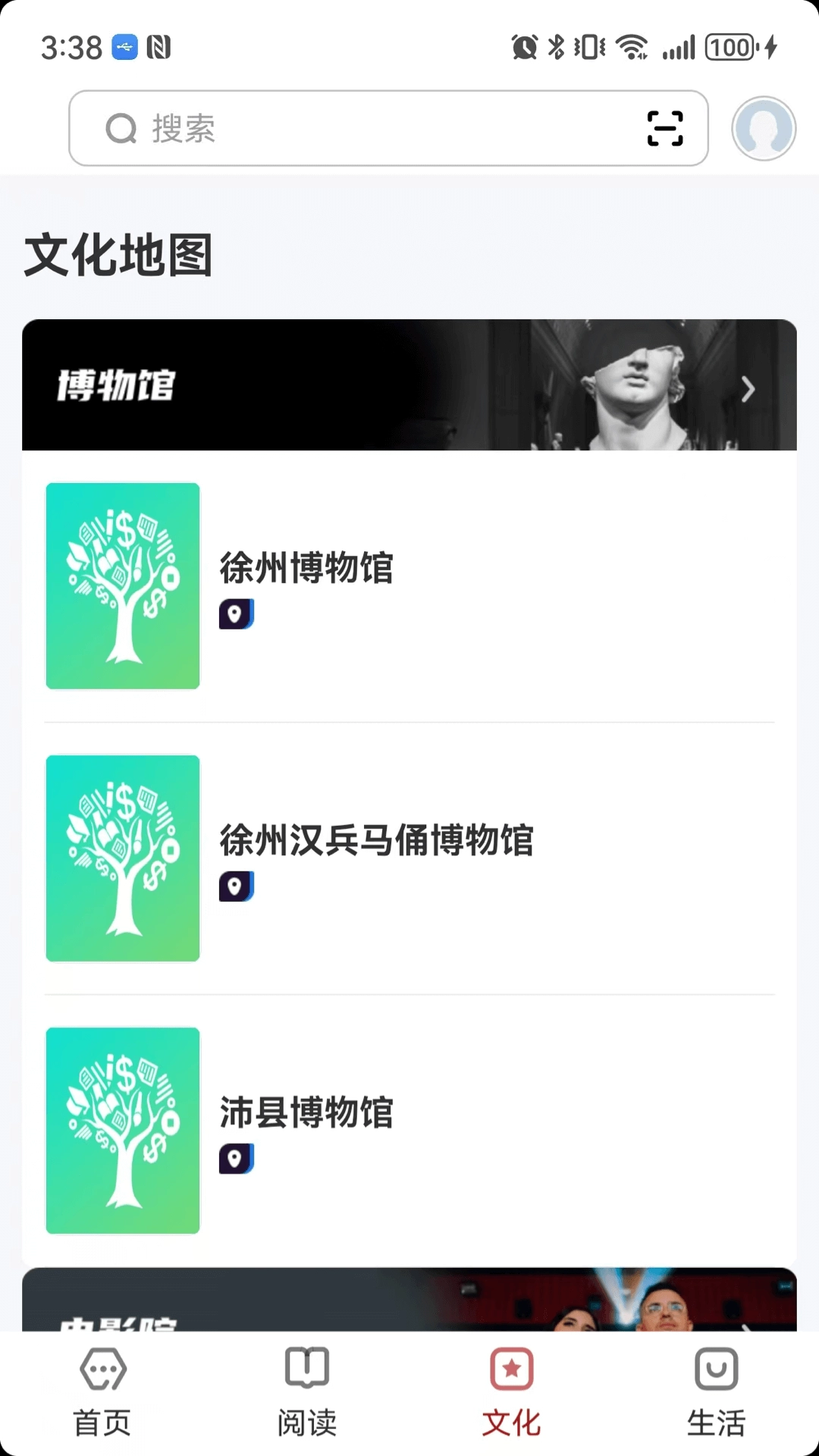Open the QR code scan icon in search bar
This screenshot has width=819, height=1456.
coord(664,129)
